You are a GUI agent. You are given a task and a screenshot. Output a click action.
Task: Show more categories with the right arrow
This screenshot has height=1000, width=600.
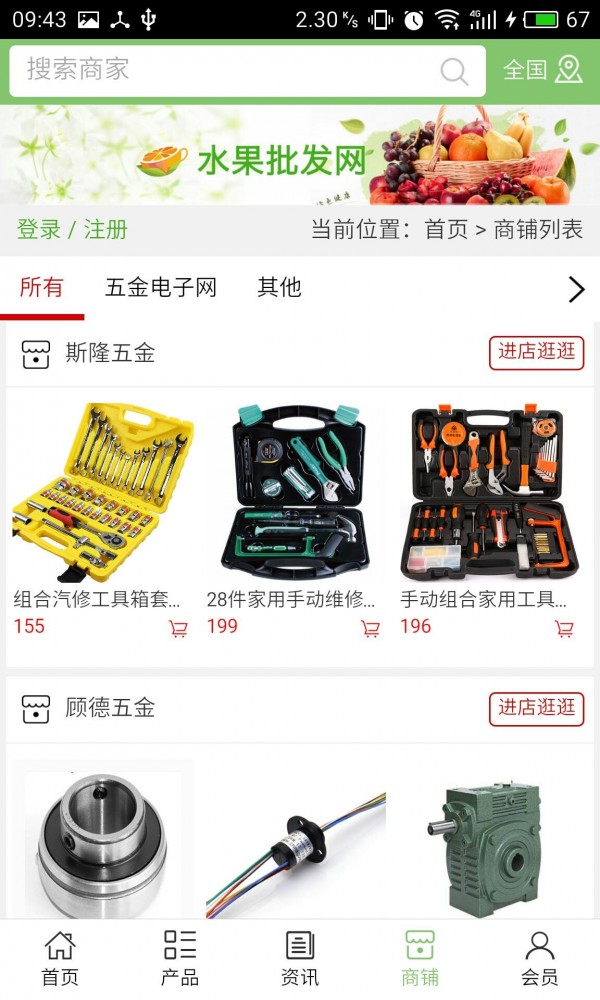[576, 290]
